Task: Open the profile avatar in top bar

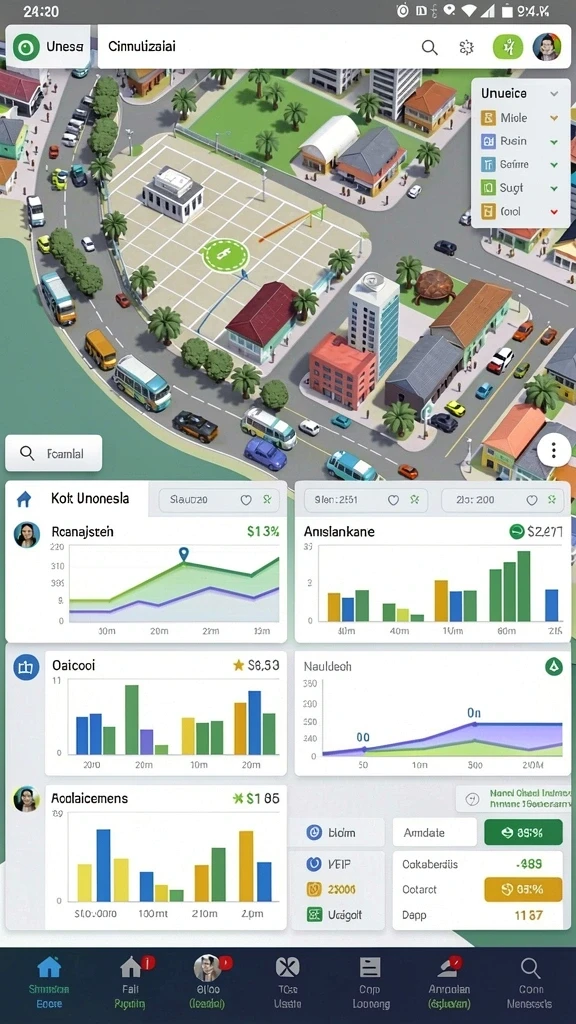Action: [547, 47]
